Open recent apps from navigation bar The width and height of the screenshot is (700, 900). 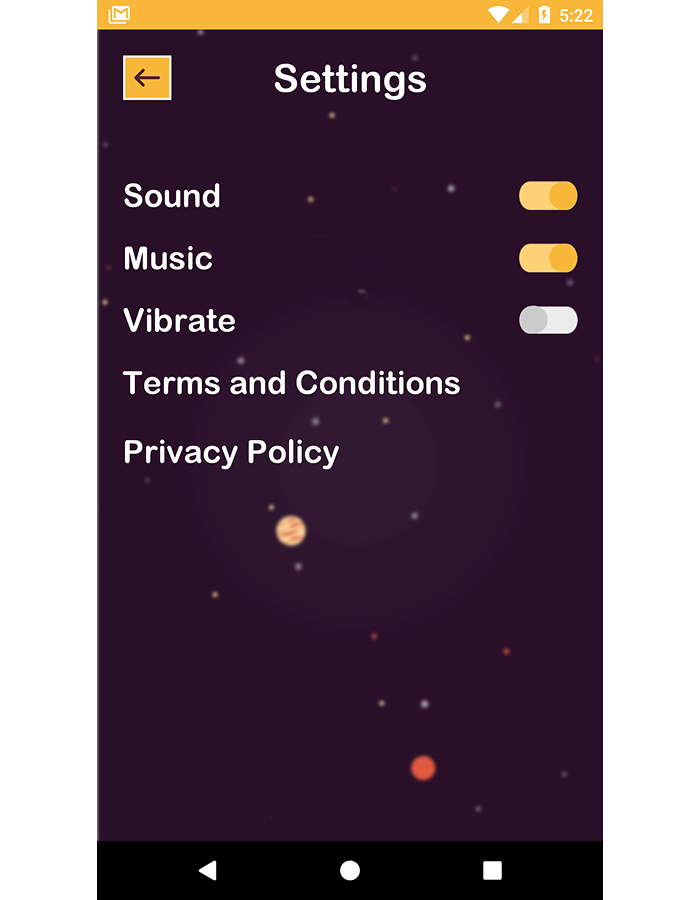point(492,870)
